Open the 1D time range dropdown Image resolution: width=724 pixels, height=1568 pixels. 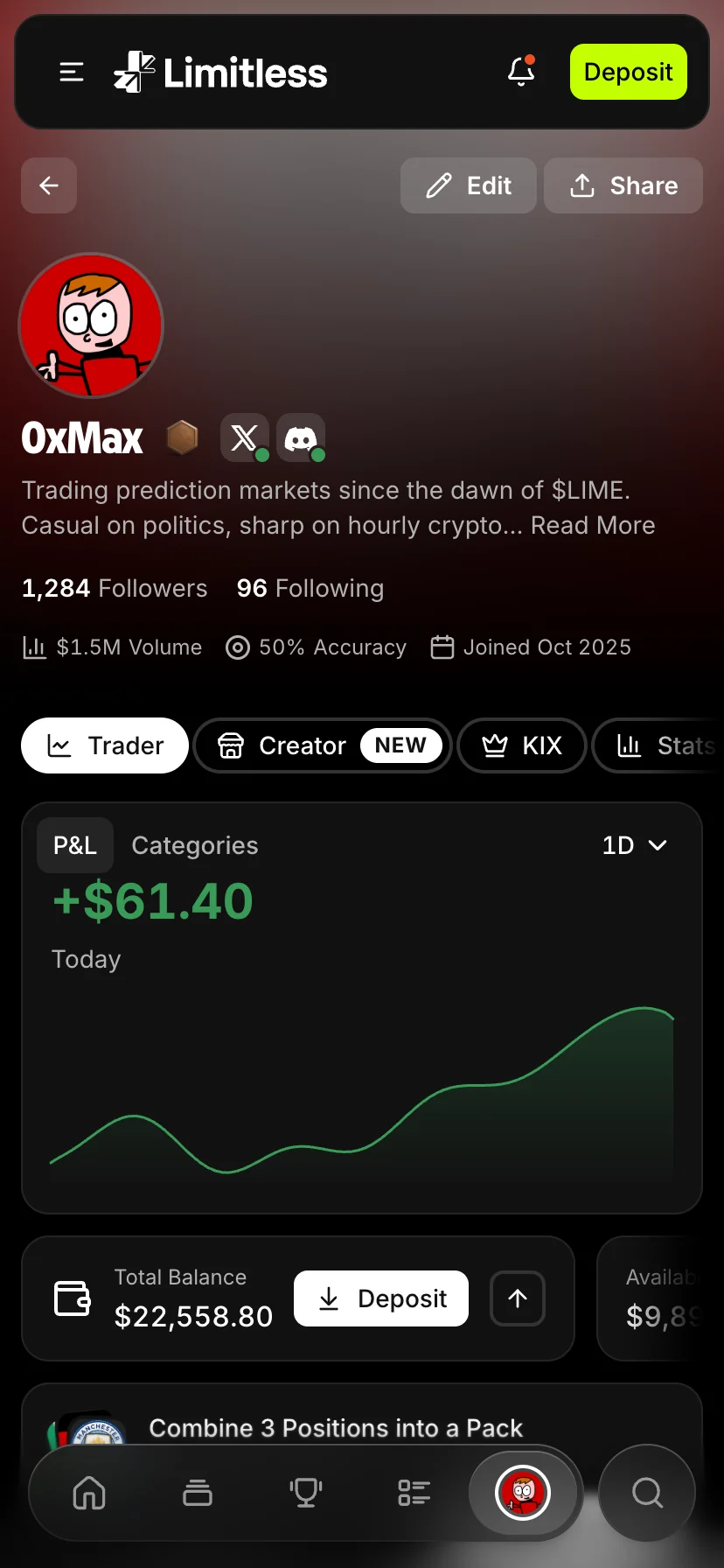pos(635,845)
